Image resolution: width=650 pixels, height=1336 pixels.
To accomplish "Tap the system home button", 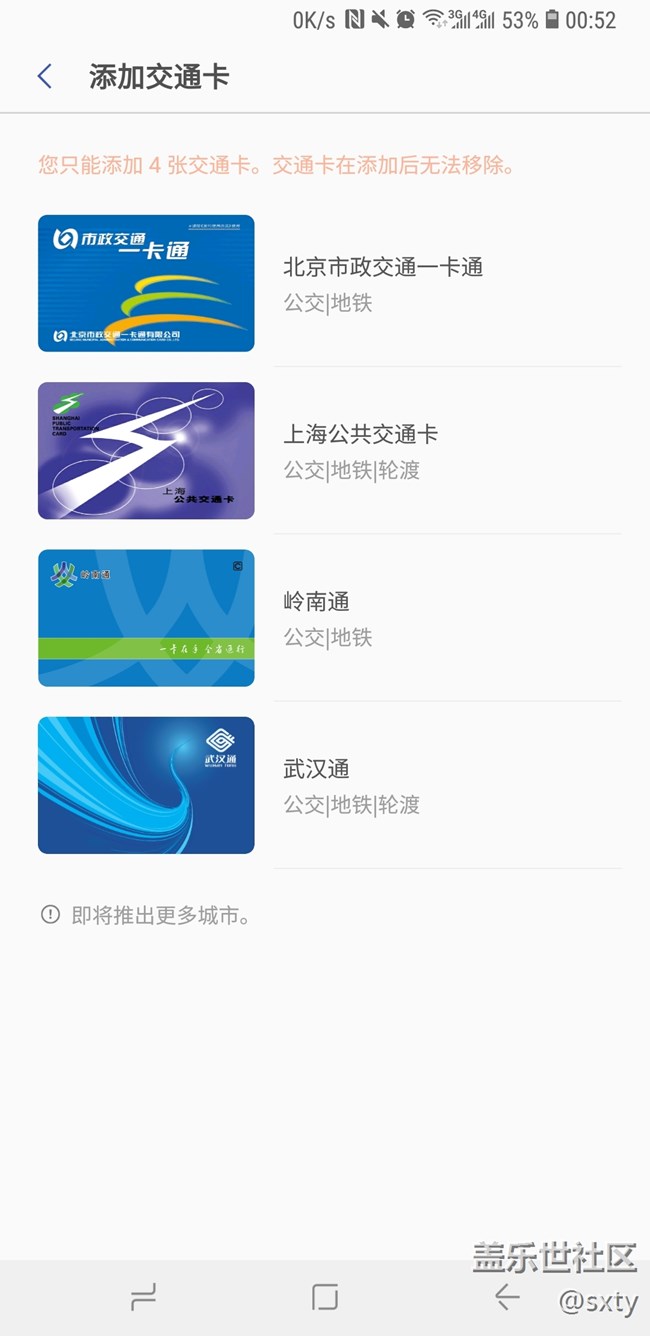I will click(x=325, y=1297).
